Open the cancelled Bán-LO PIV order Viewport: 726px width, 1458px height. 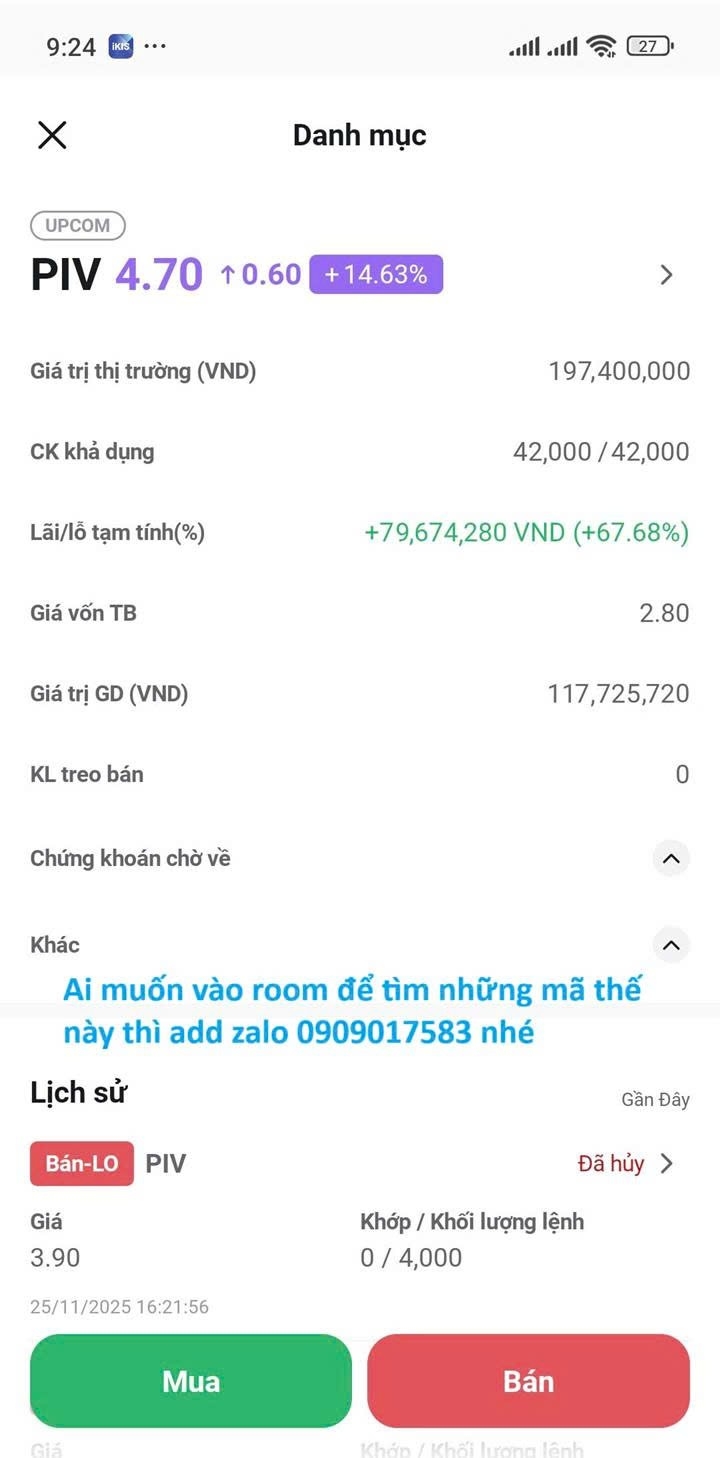(666, 1164)
